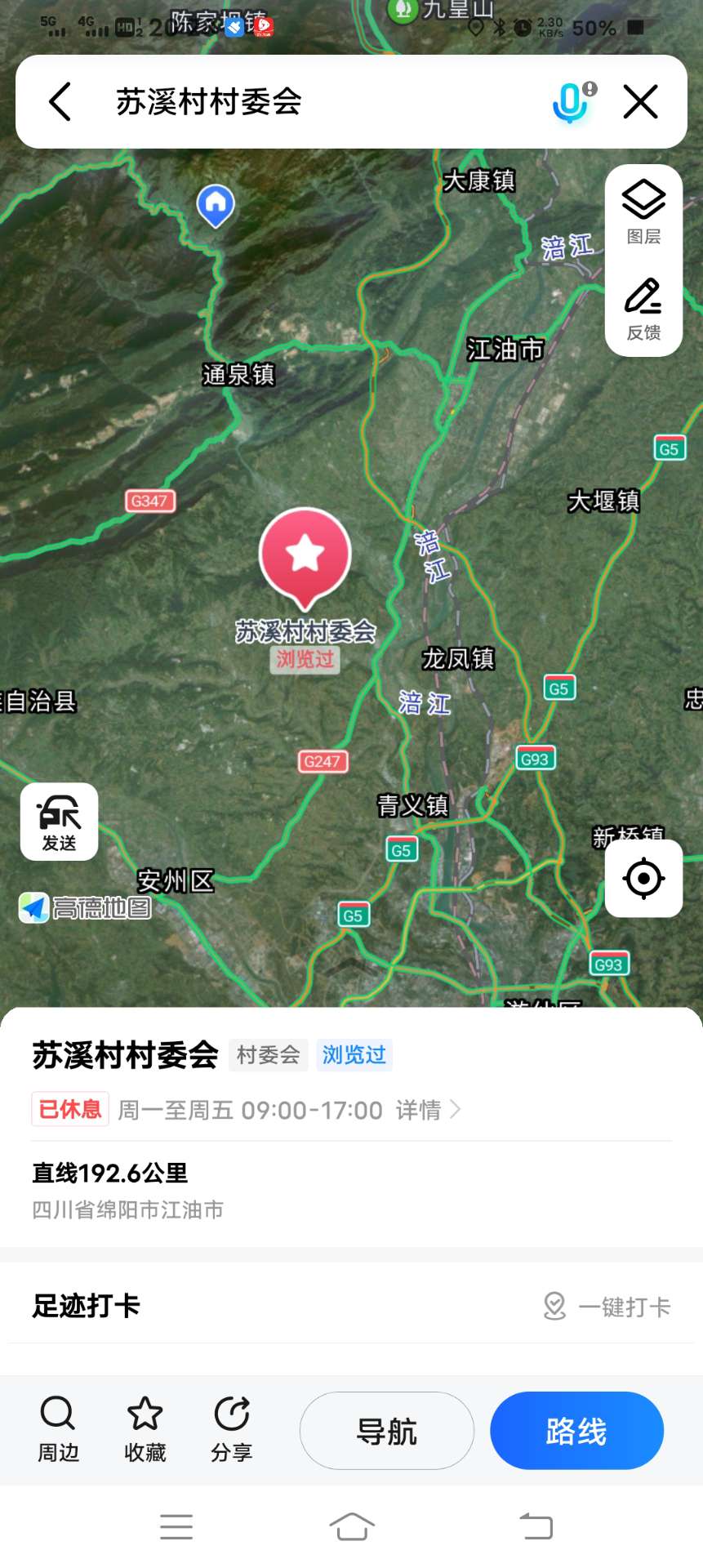
Task: Search nearby places with 周边
Action: click(x=59, y=1429)
